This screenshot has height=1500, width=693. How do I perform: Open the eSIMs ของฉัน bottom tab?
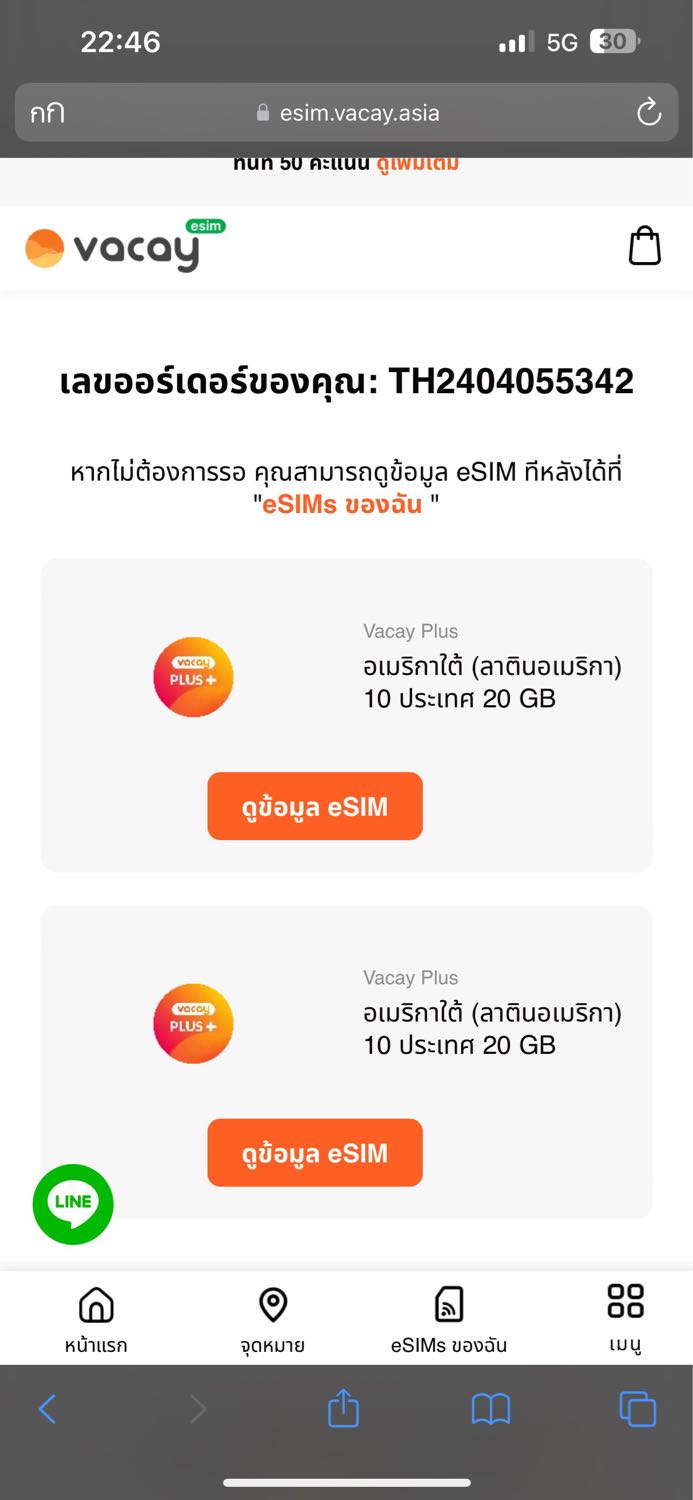point(449,1319)
